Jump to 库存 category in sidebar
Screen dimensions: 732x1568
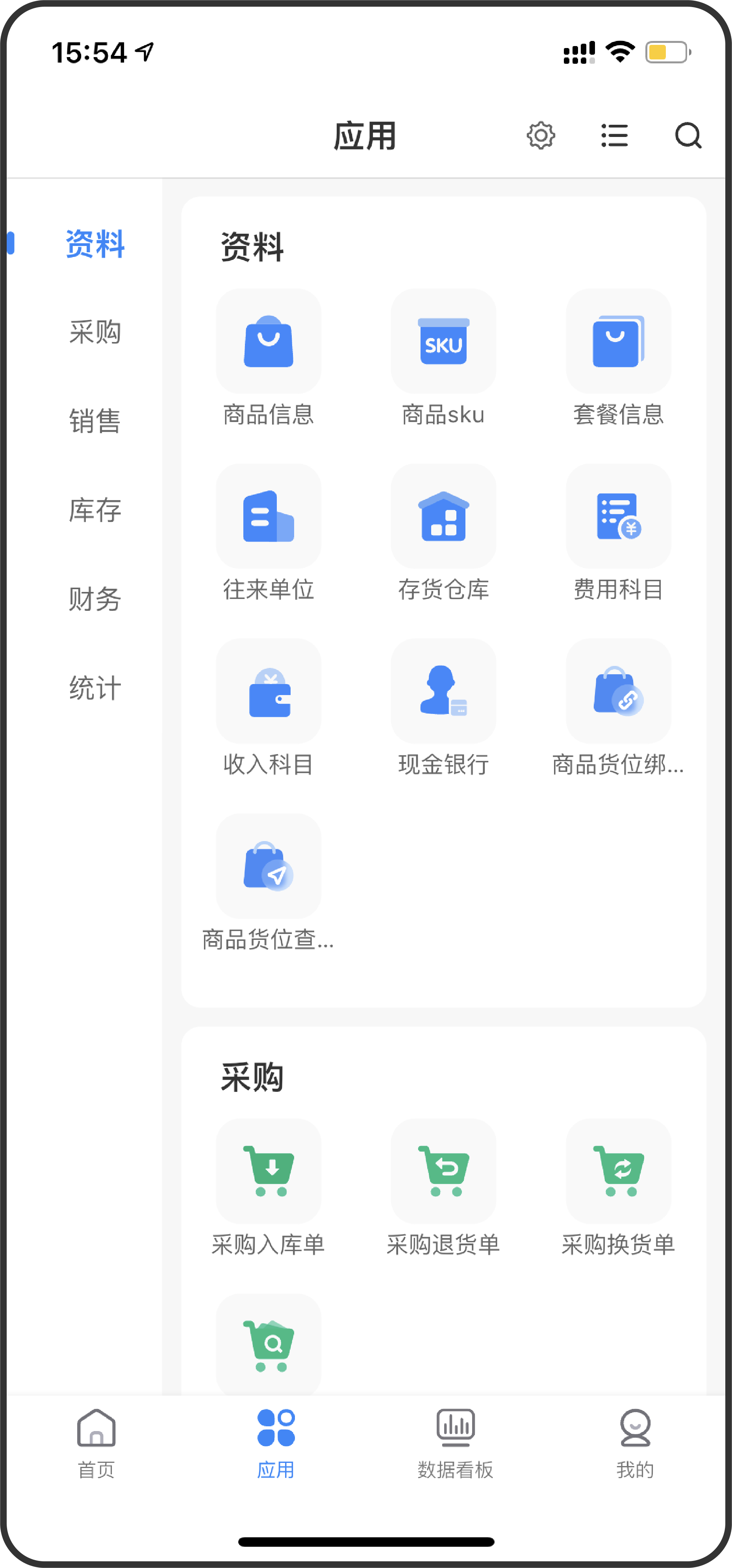pos(95,510)
